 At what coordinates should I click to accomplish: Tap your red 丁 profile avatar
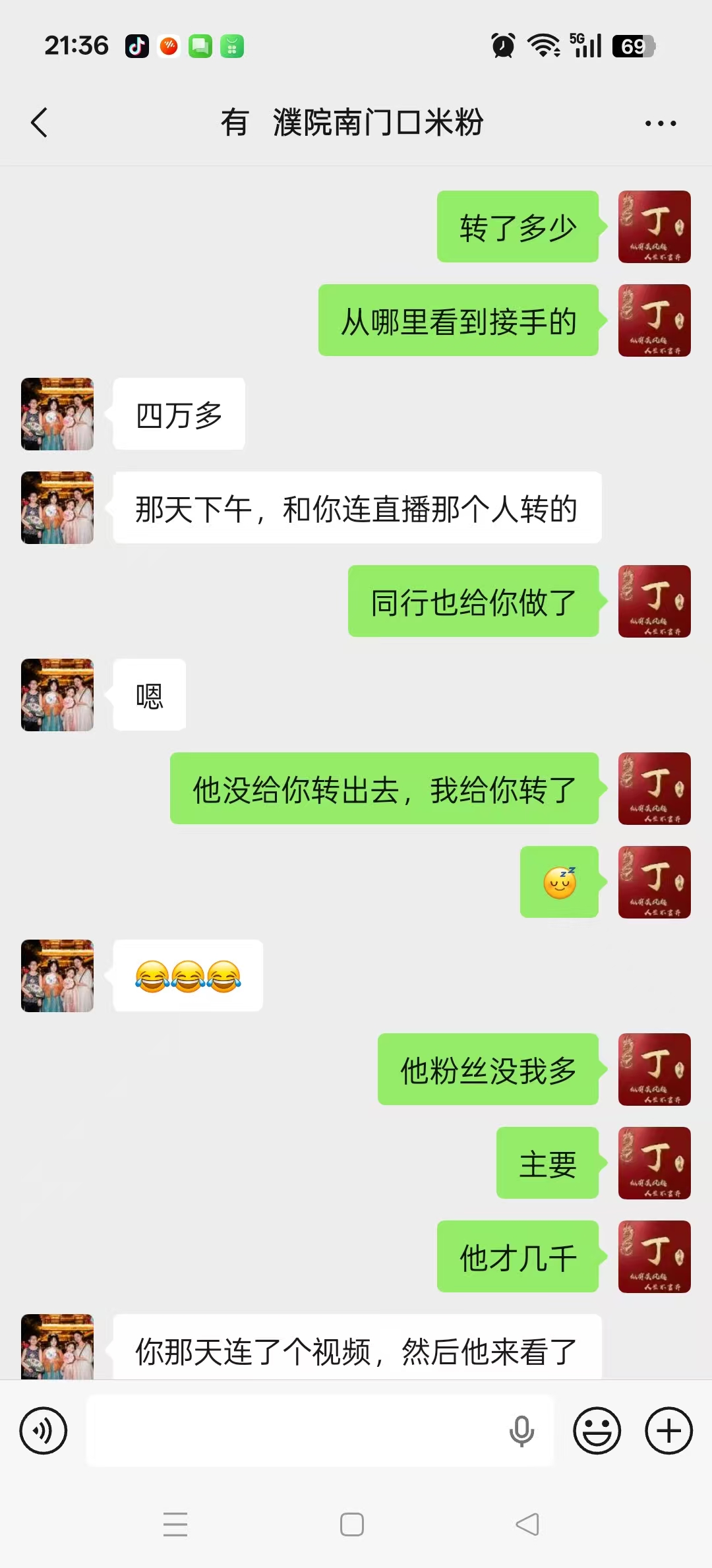pyautogui.click(x=654, y=226)
